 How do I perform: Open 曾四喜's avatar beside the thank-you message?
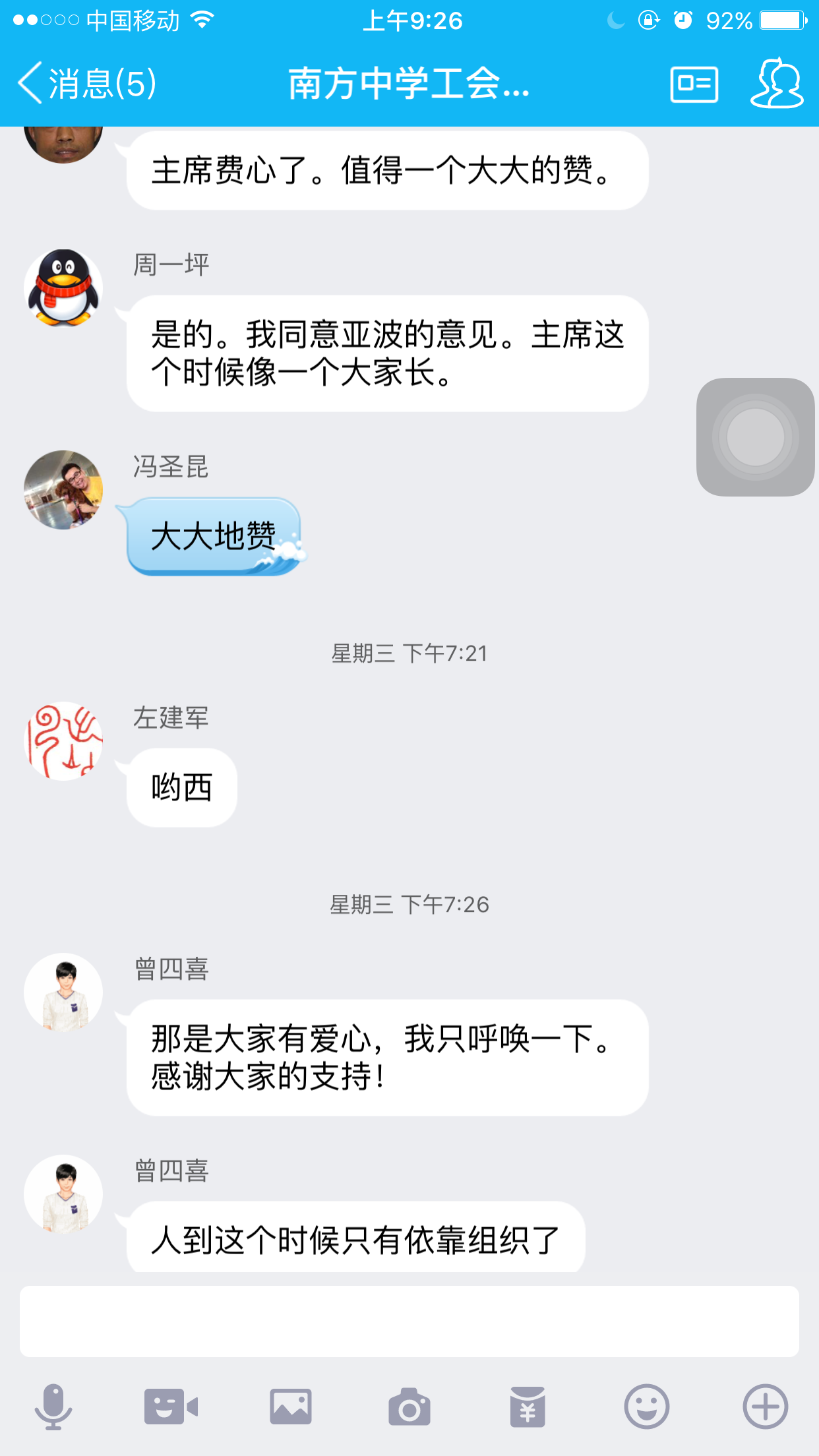pyautogui.click(x=63, y=992)
